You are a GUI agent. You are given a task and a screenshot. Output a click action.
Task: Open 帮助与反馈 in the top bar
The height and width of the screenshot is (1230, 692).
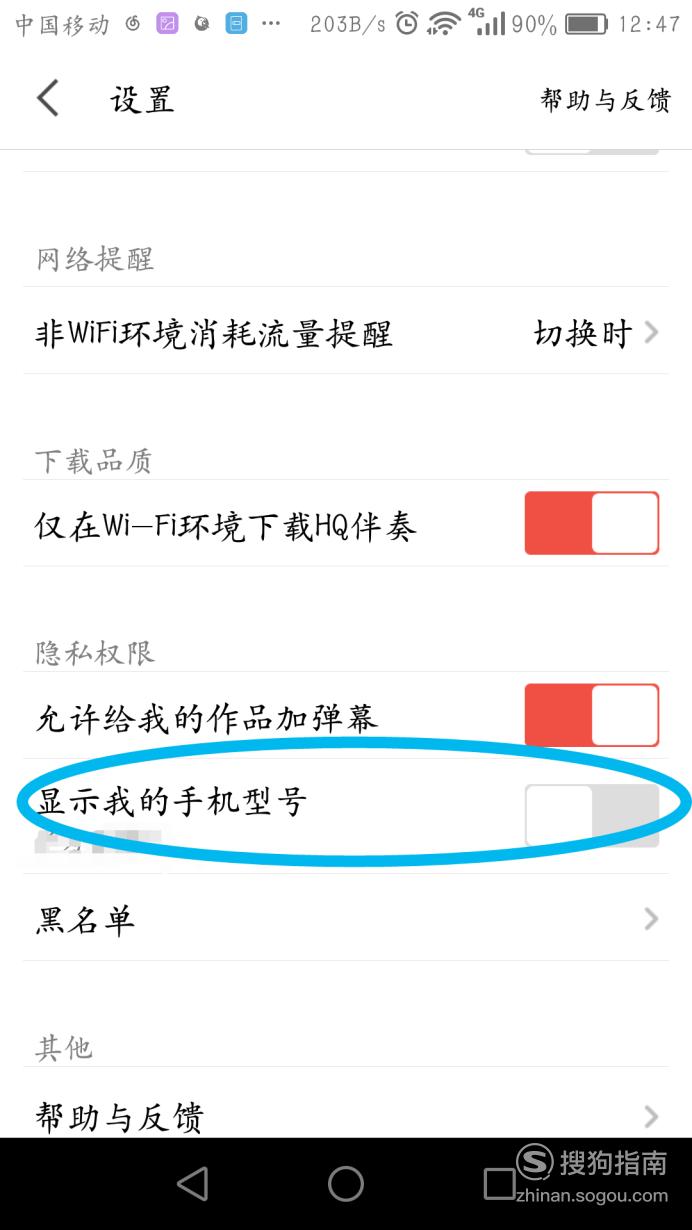point(605,100)
